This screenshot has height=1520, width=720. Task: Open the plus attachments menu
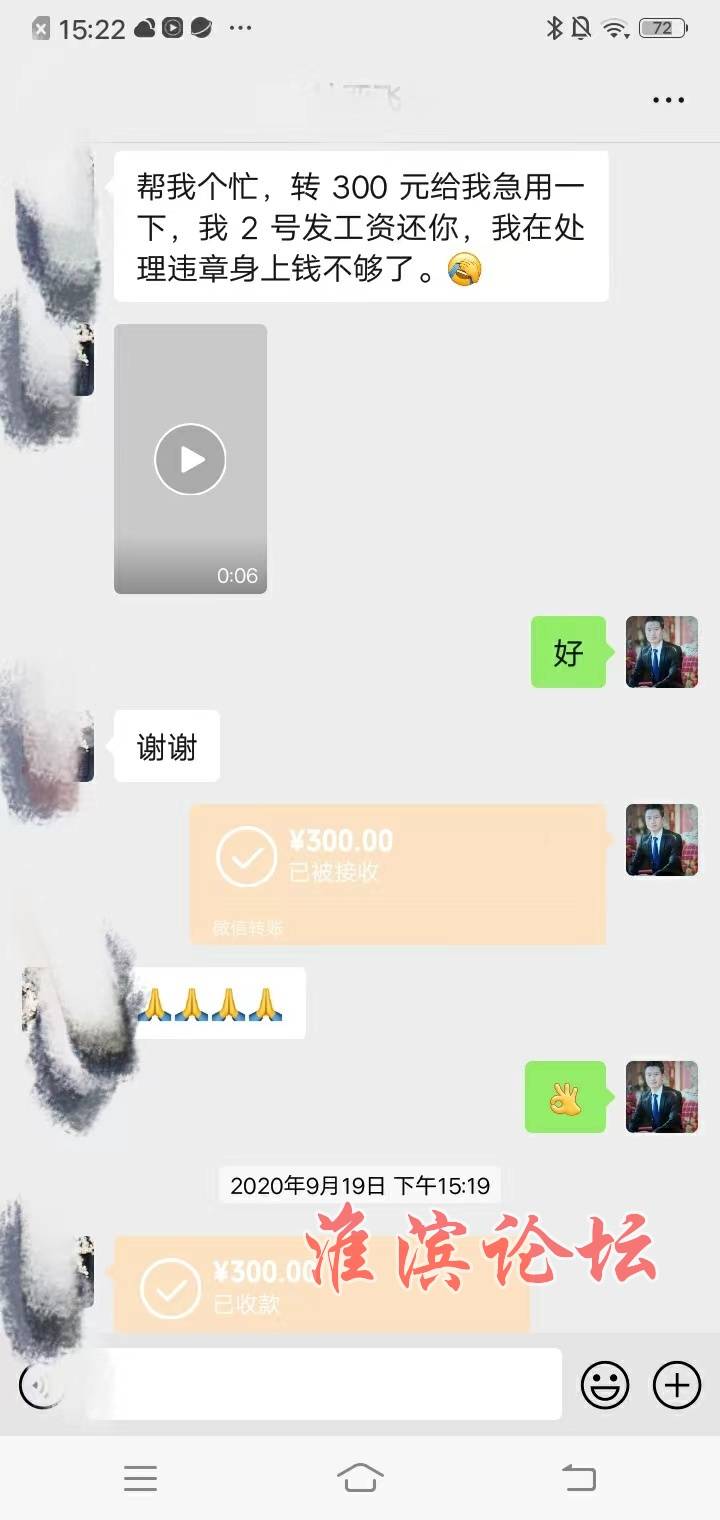tap(677, 1385)
